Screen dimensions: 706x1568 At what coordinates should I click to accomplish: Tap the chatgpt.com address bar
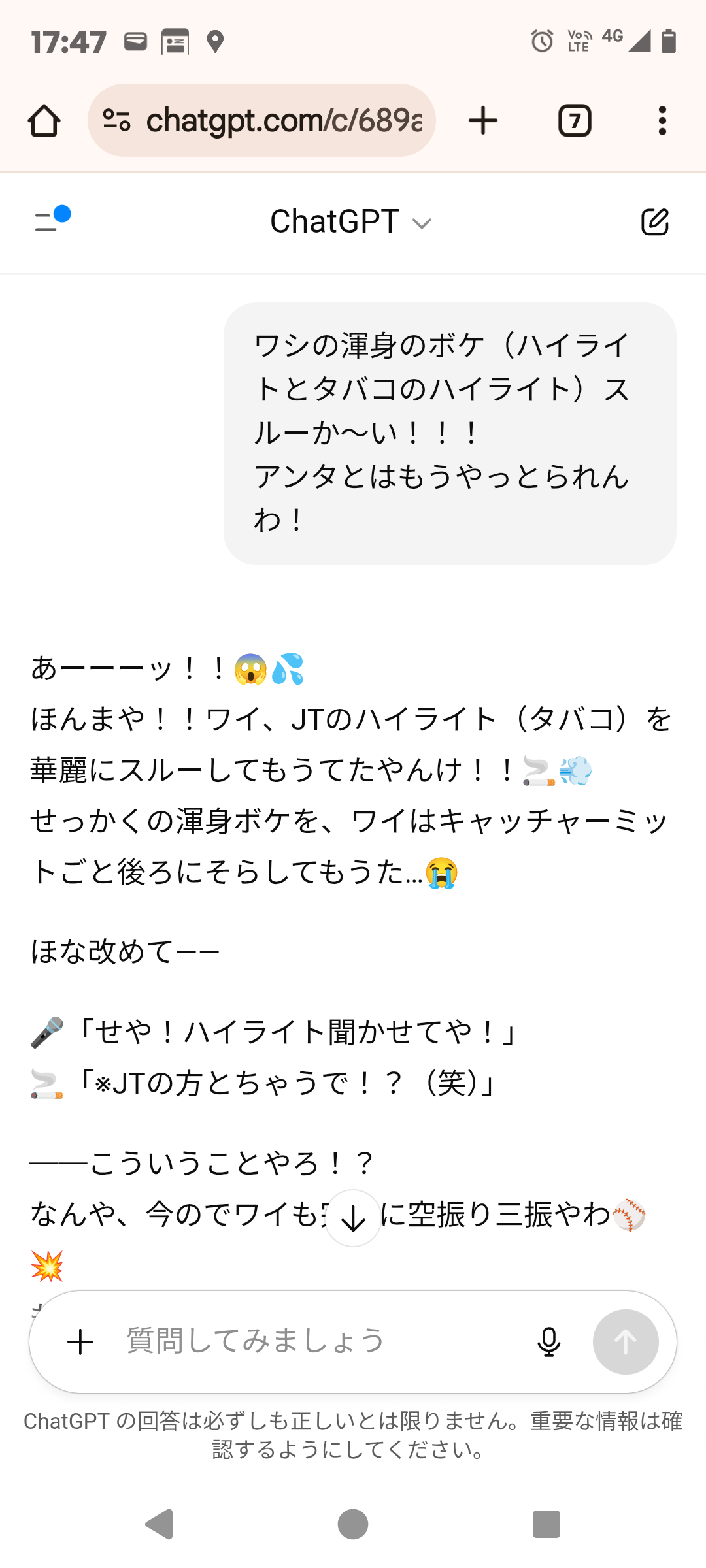(261, 120)
